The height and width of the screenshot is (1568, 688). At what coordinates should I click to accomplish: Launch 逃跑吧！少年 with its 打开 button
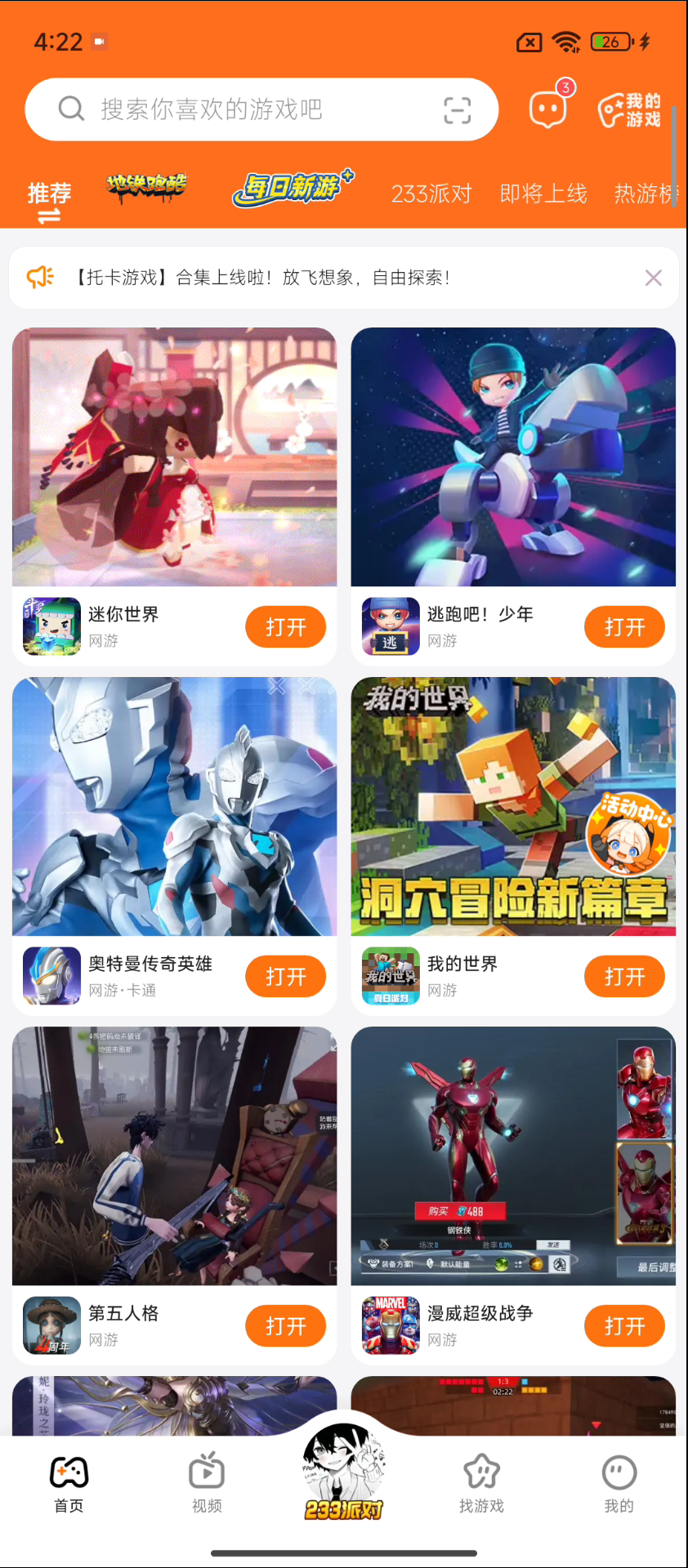click(x=624, y=627)
